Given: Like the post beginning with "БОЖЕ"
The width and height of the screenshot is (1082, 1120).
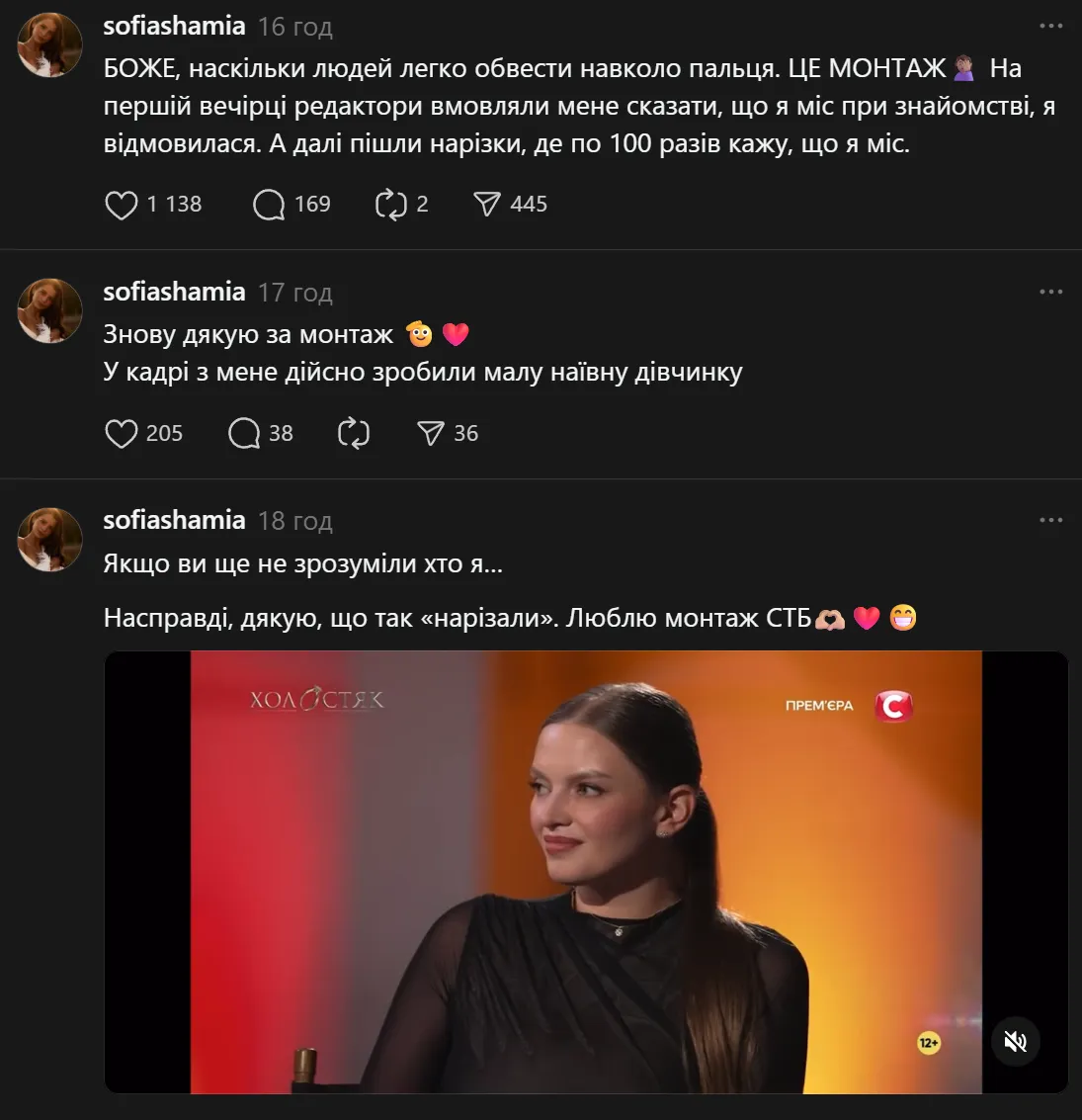Looking at the screenshot, I should click(x=122, y=205).
